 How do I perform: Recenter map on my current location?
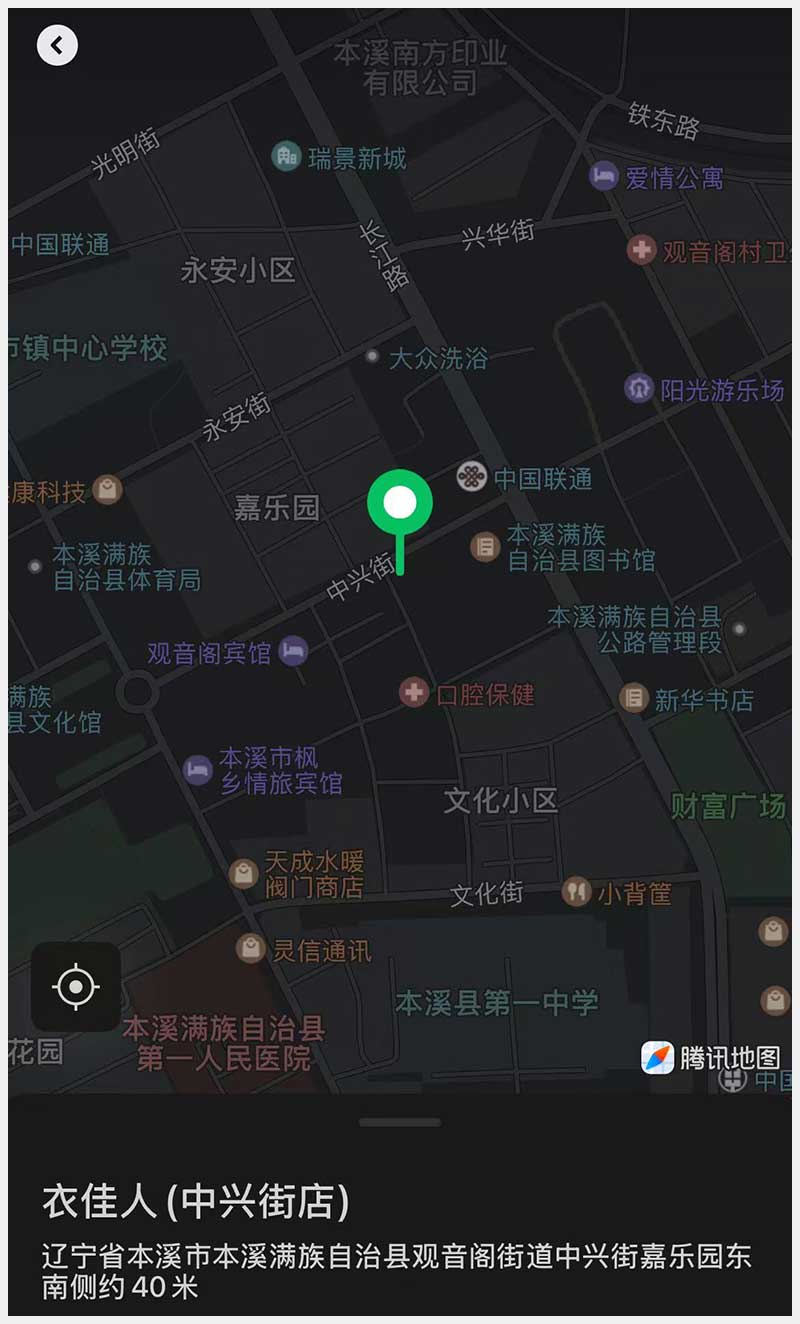point(76,987)
